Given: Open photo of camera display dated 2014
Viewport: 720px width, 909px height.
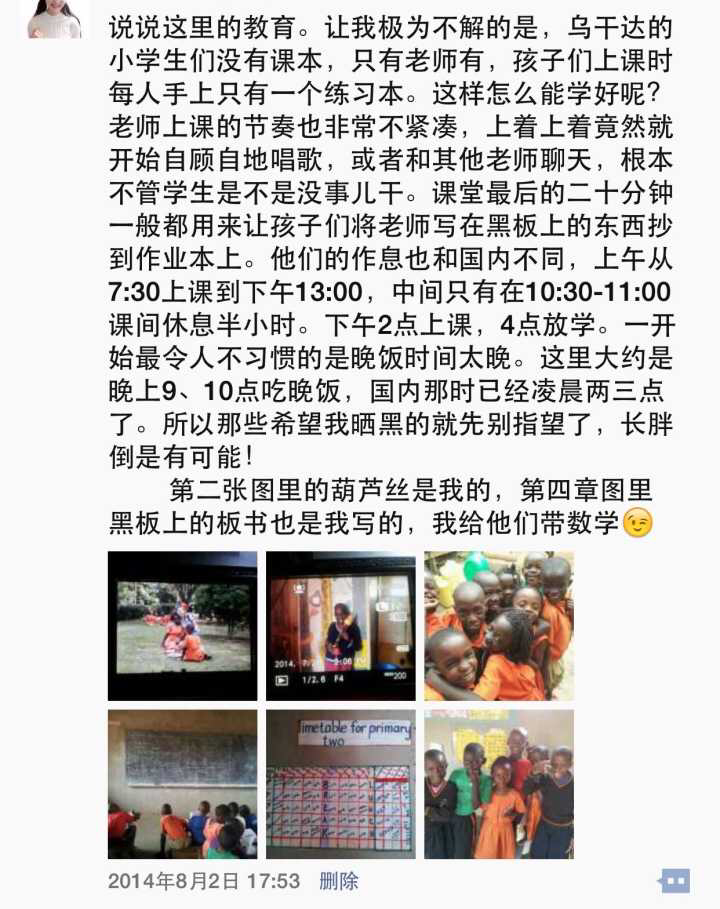Looking at the screenshot, I should (x=341, y=626).
